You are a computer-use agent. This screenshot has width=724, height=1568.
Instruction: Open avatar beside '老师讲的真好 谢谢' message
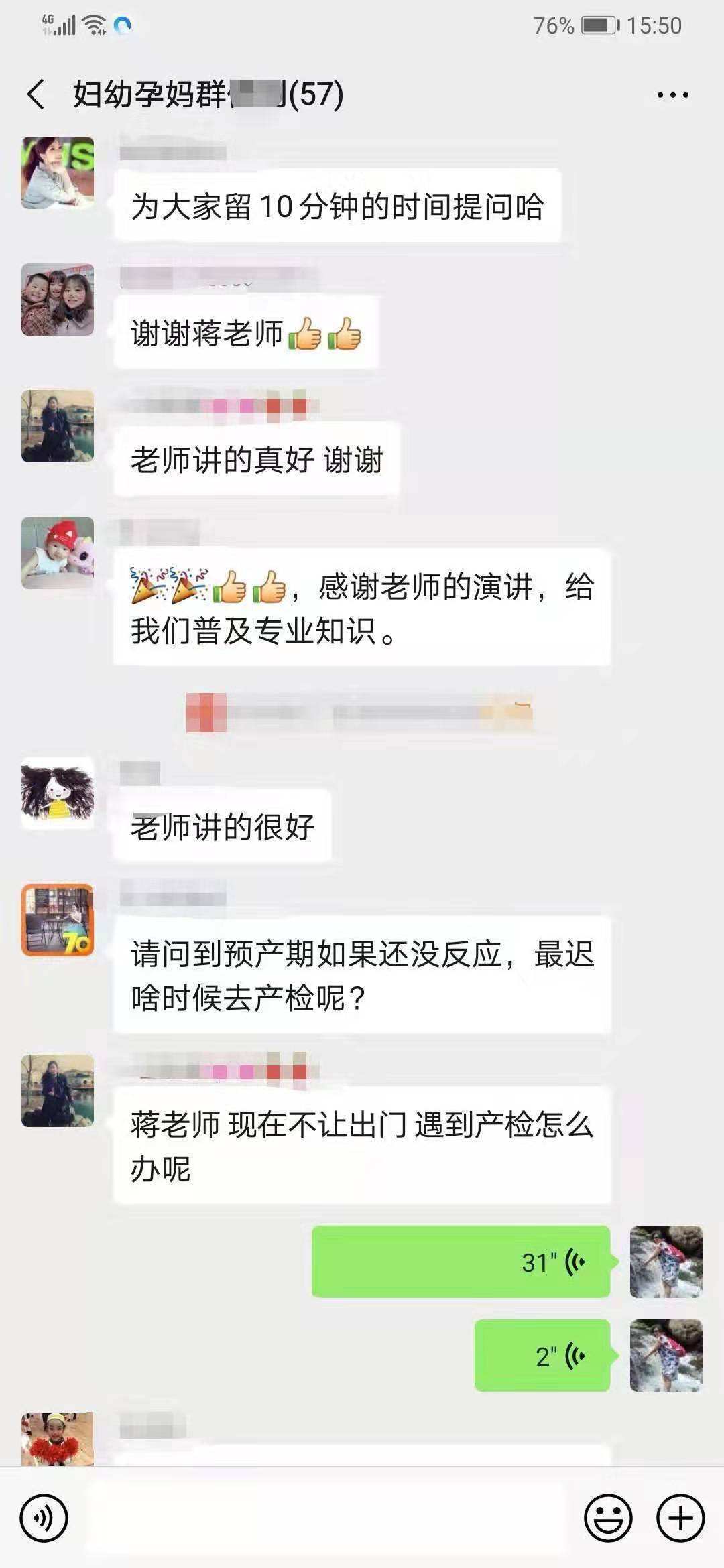click(58, 426)
